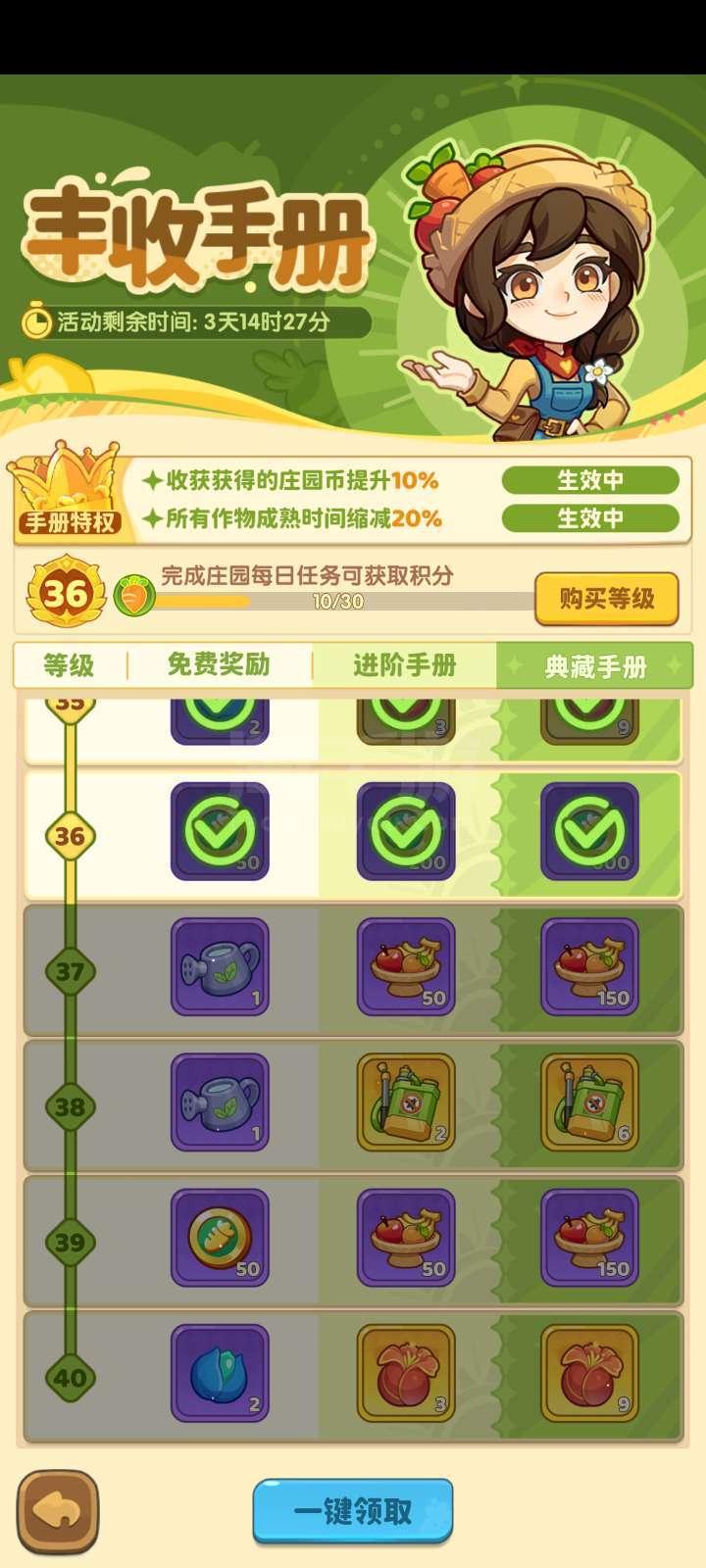Image resolution: width=706 pixels, height=1568 pixels.
Task: Select the fruit basket 50 reward at level 37
Action: pos(406,966)
